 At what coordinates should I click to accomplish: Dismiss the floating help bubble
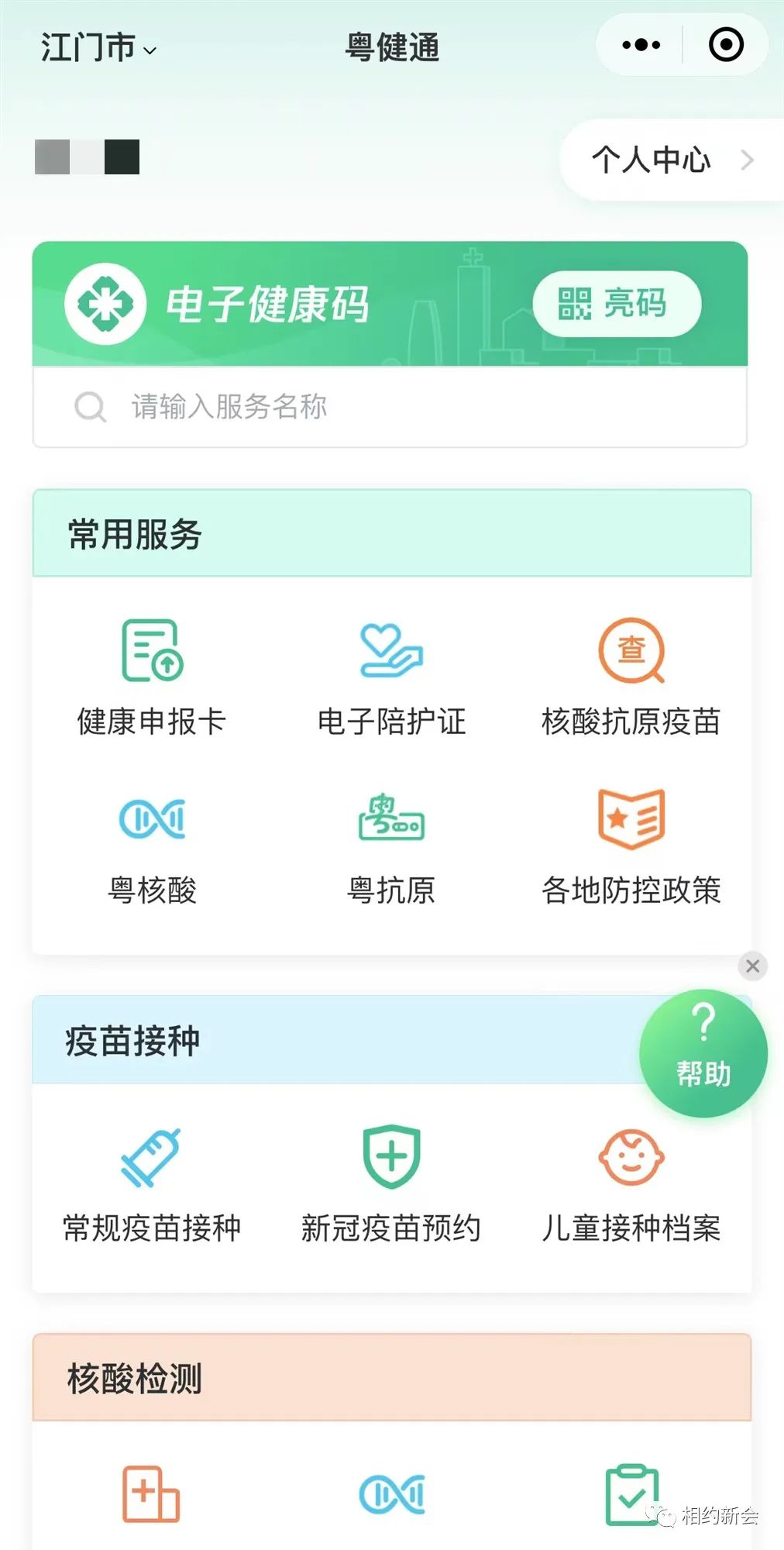coord(752,966)
